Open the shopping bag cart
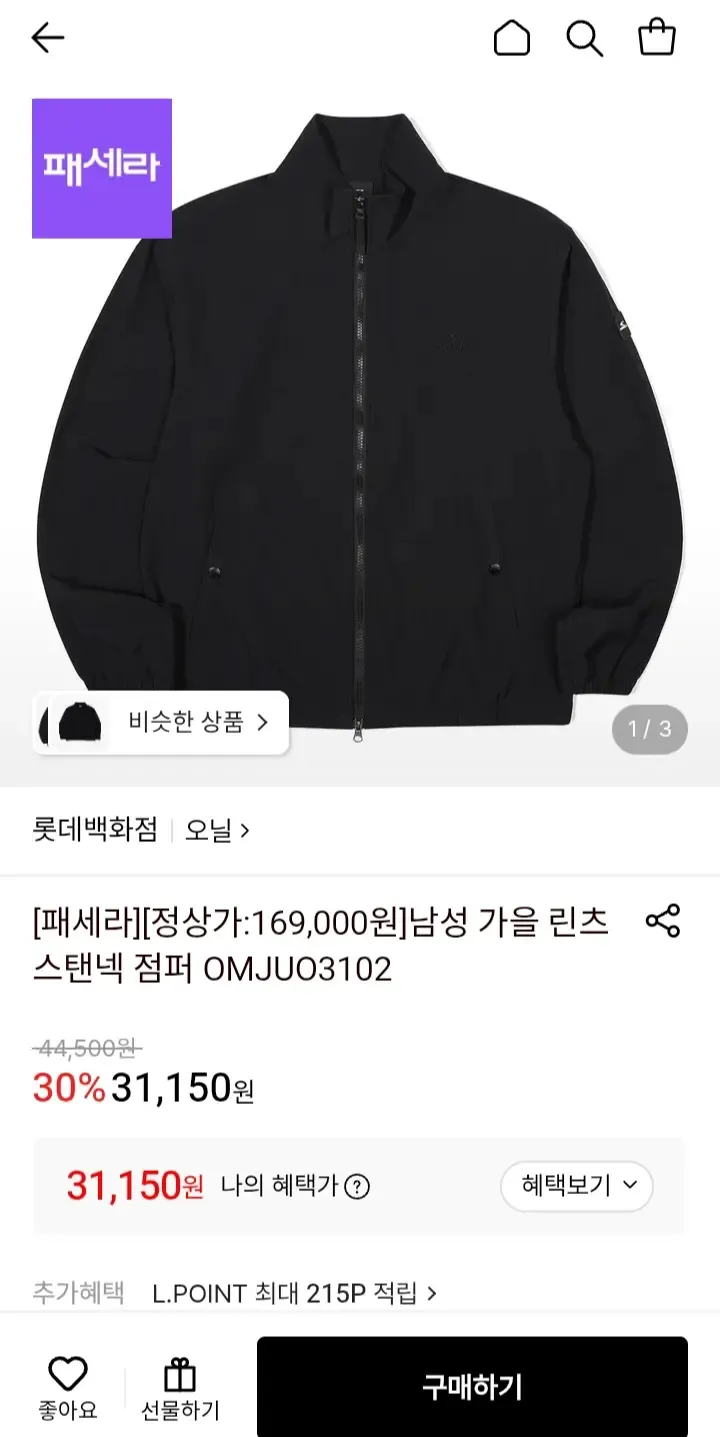The height and width of the screenshot is (1437, 720). click(x=657, y=38)
